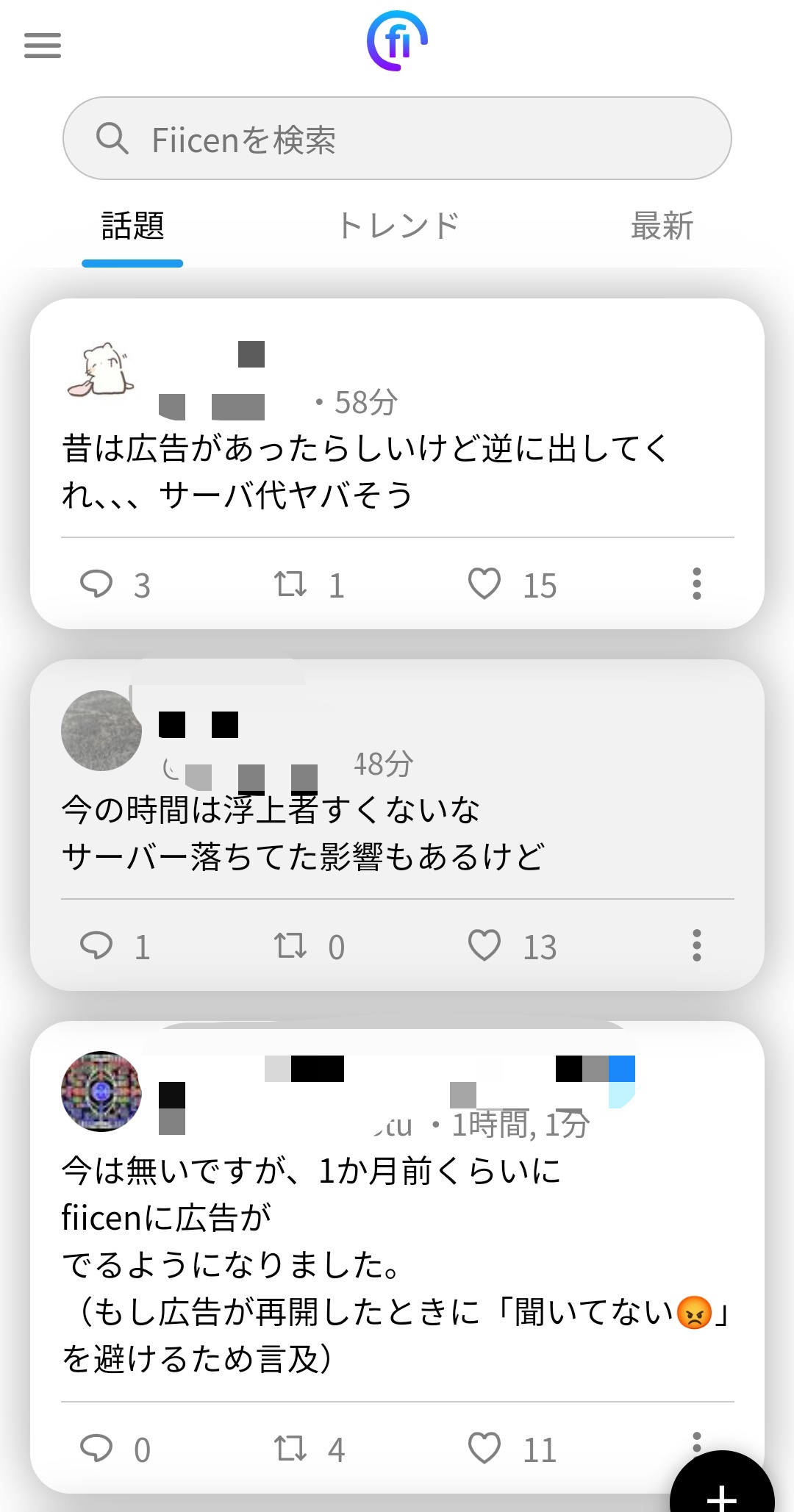This screenshot has height=1512, width=794.
Task: Tap the Fiicenを検索 search field
Action: pyautogui.click(x=397, y=139)
